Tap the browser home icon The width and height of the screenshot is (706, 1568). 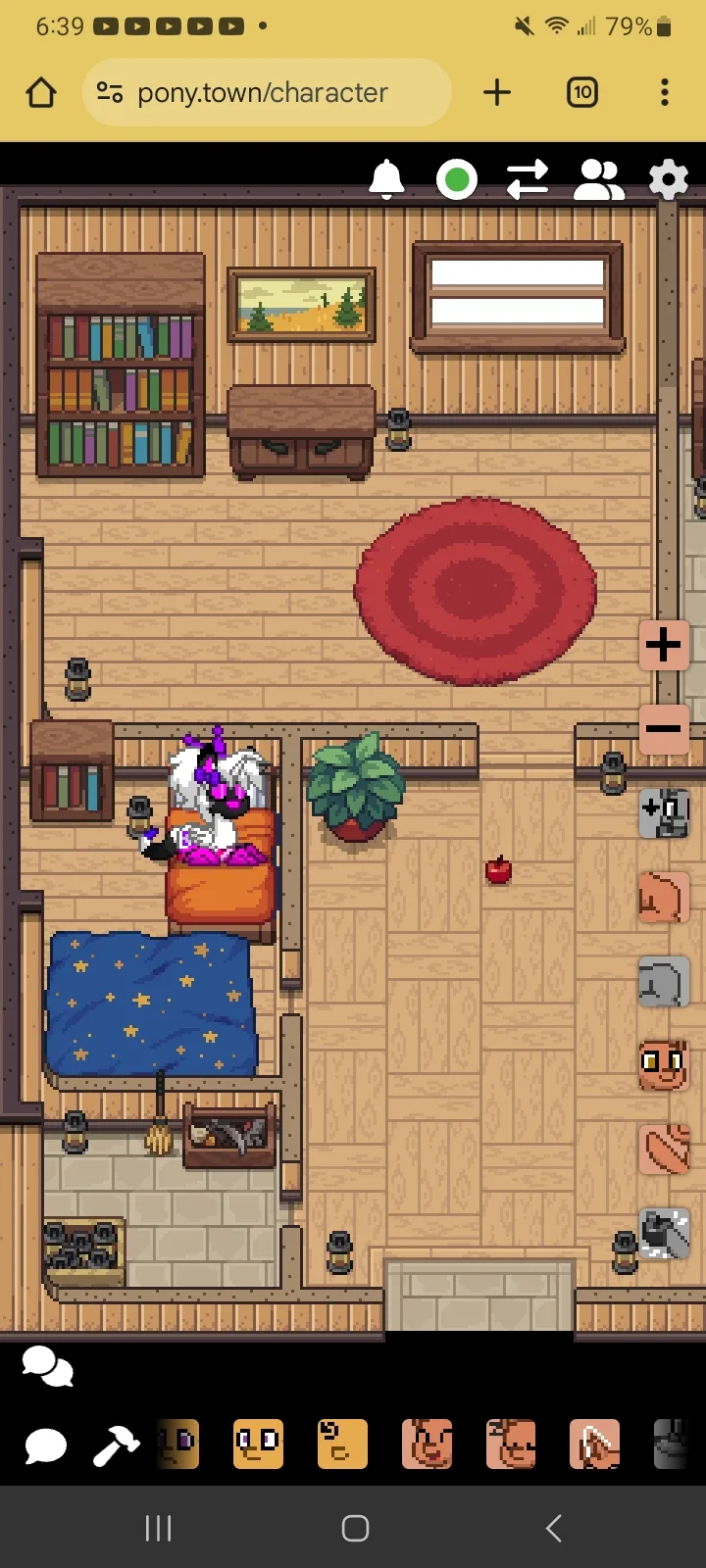click(41, 92)
